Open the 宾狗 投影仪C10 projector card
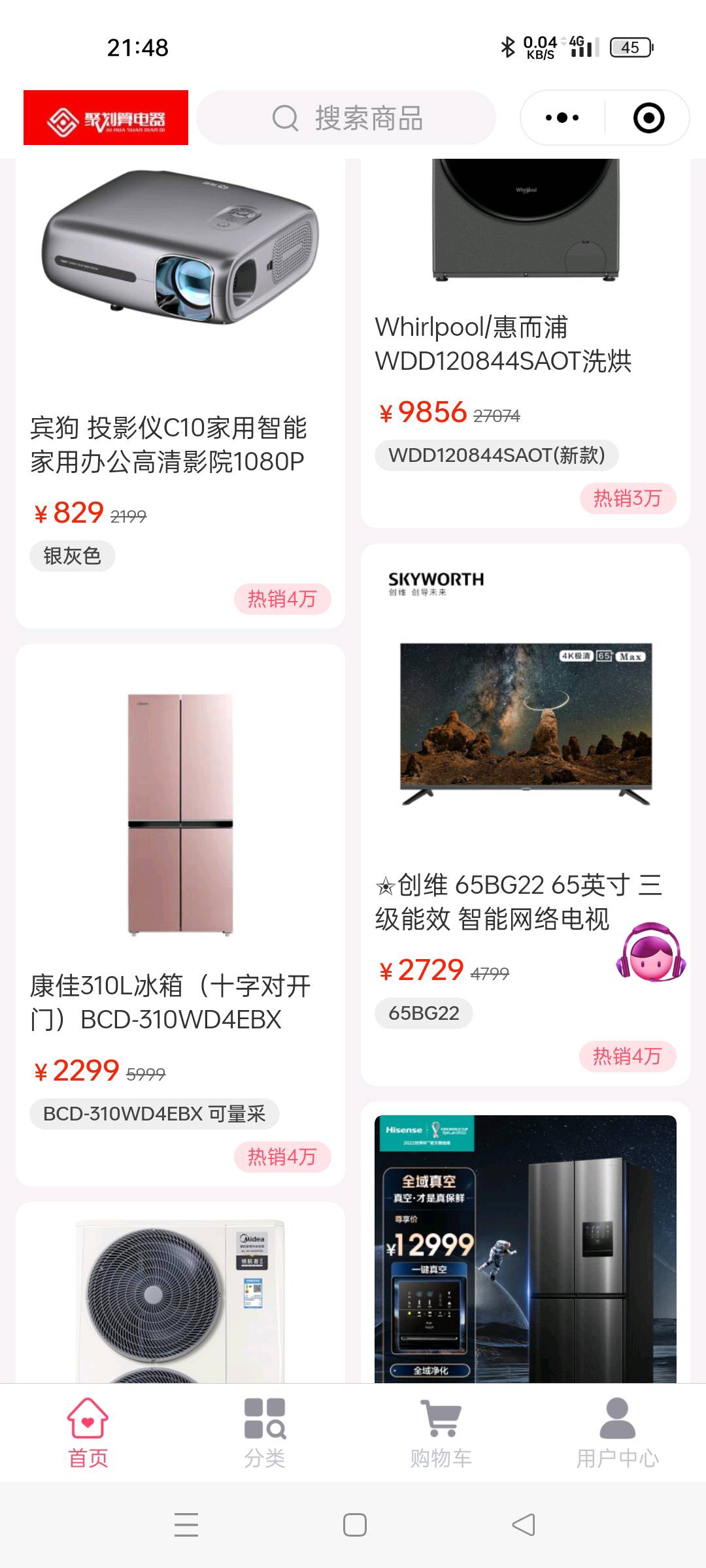Viewport: 706px width, 1568px height. (x=180, y=392)
